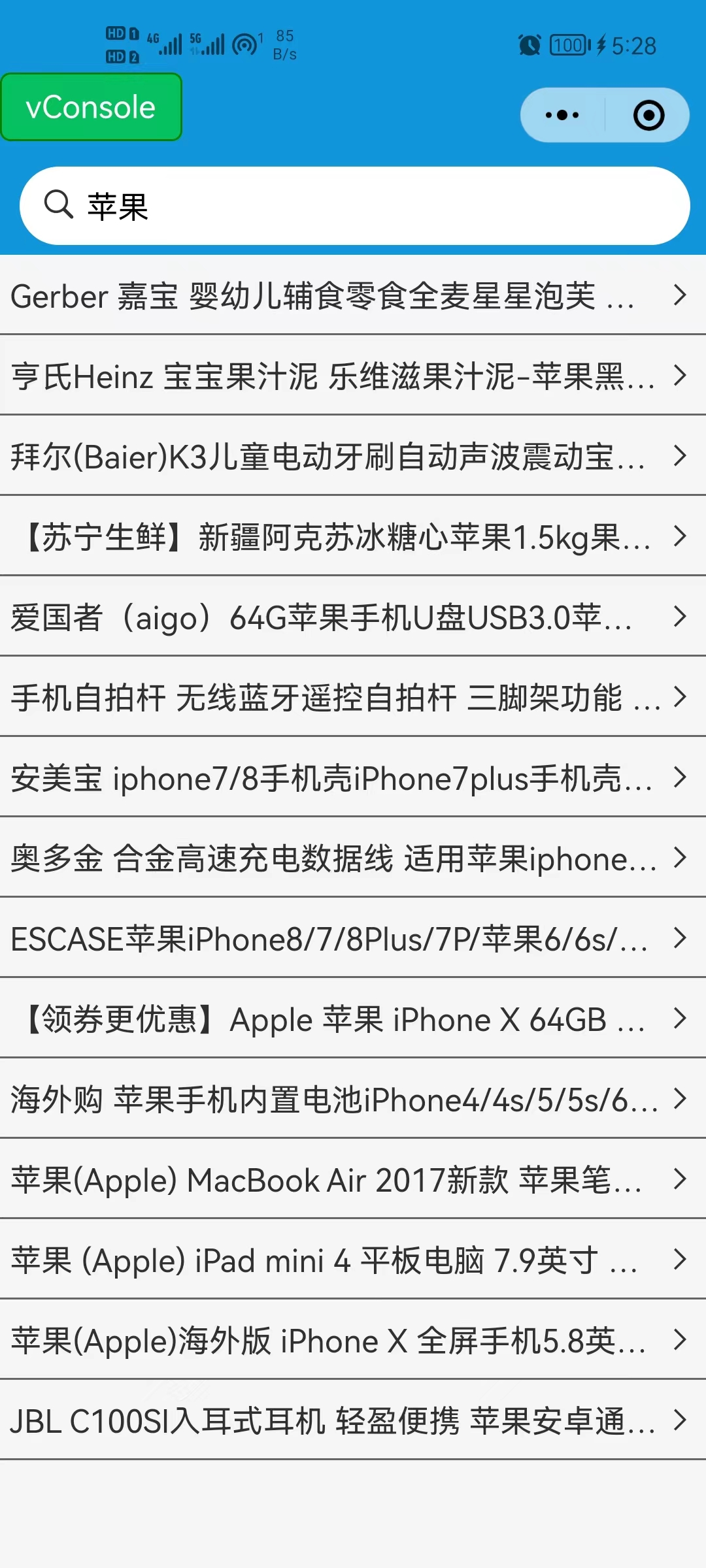Click the magnifier search icon

59,204
